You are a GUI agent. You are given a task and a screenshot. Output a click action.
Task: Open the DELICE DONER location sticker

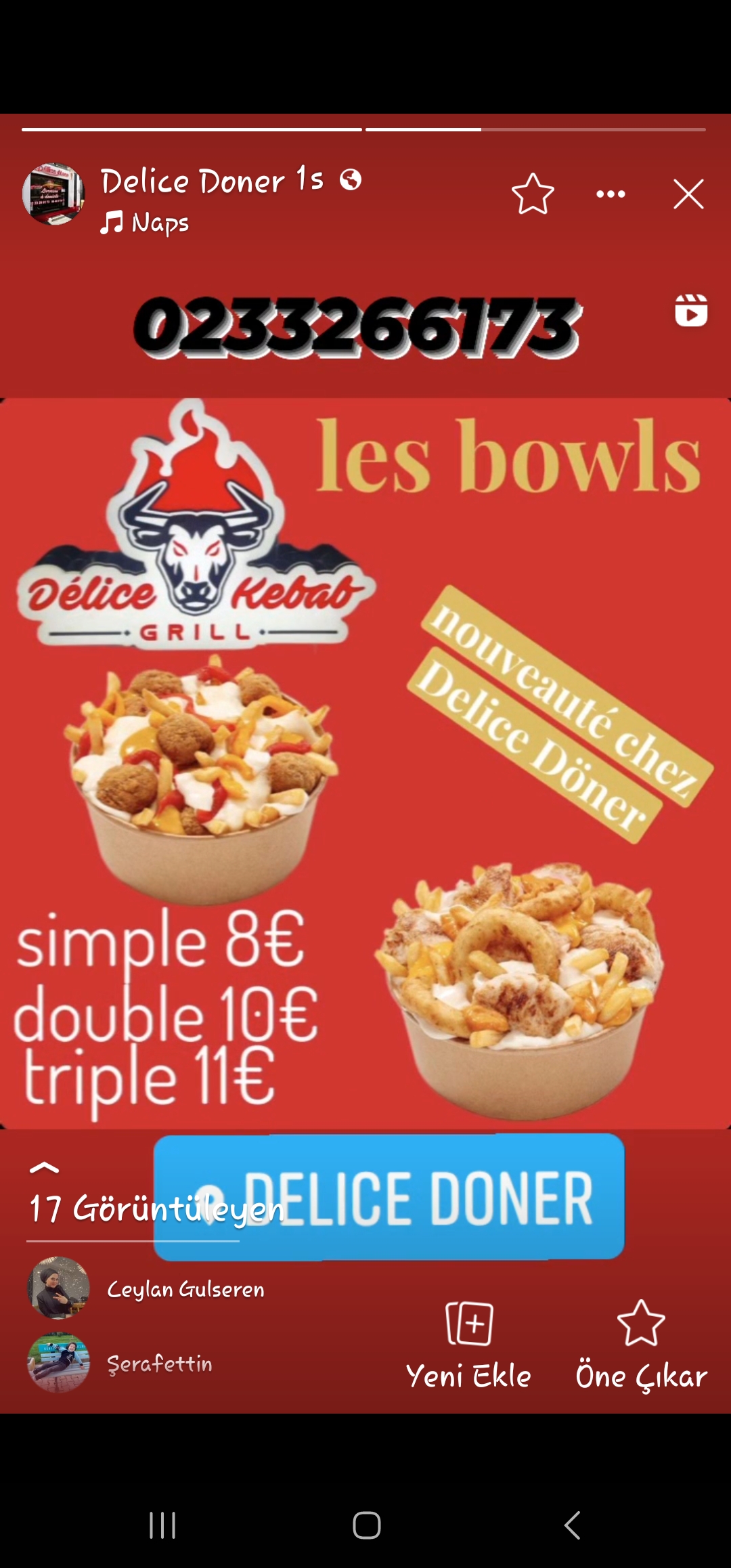[389, 1198]
